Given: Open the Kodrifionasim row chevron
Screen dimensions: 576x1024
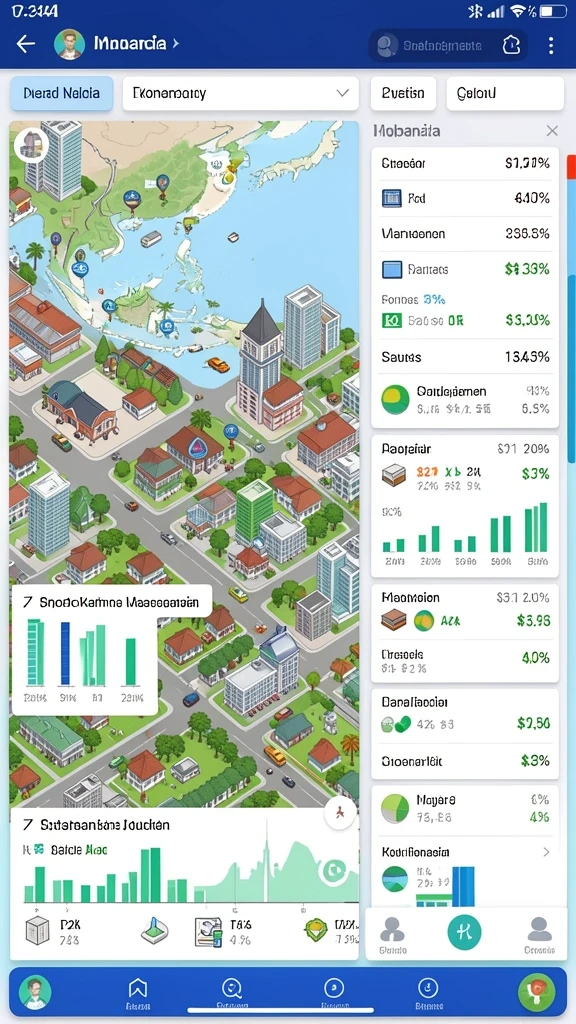Looking at the screenshot, I should coord(546,852).
